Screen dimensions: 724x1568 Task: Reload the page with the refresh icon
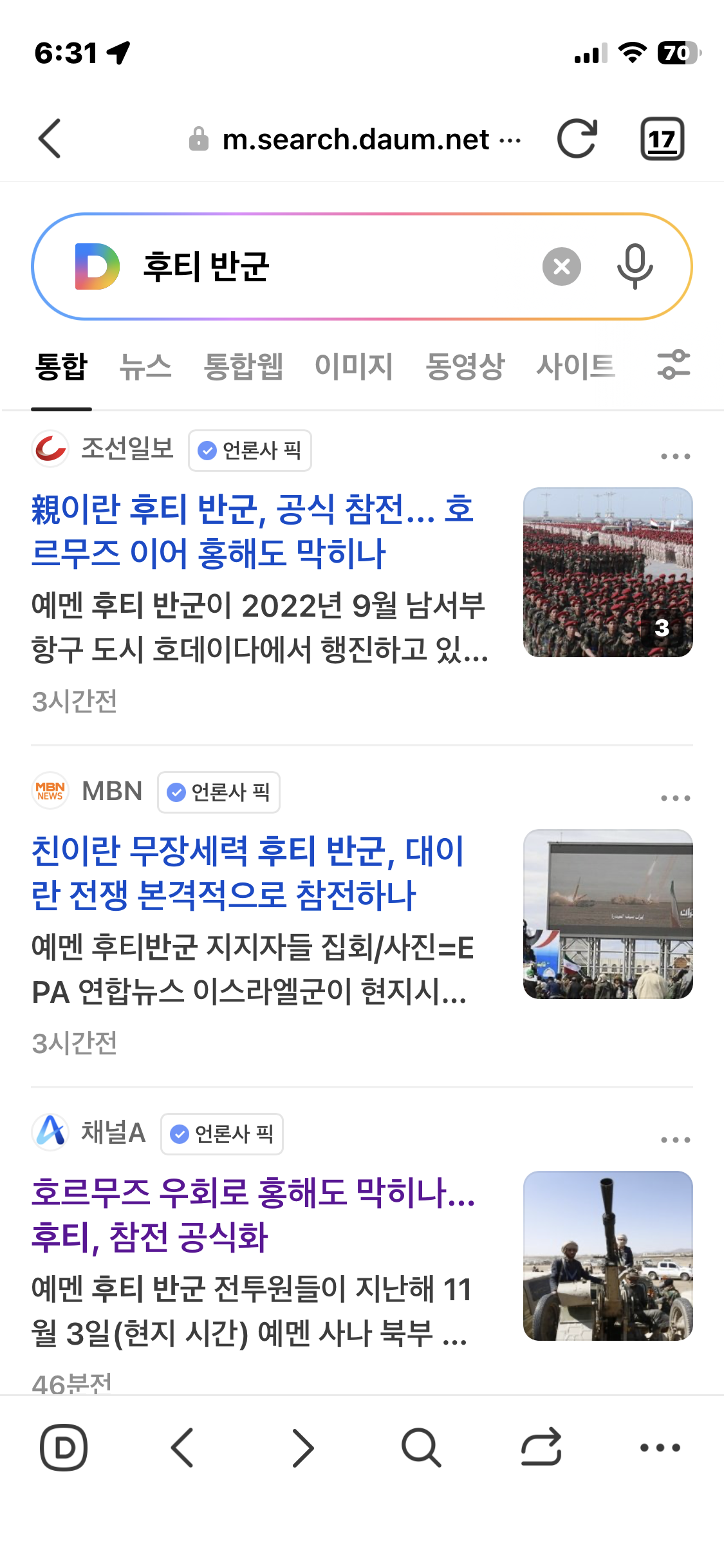point(577,138)
